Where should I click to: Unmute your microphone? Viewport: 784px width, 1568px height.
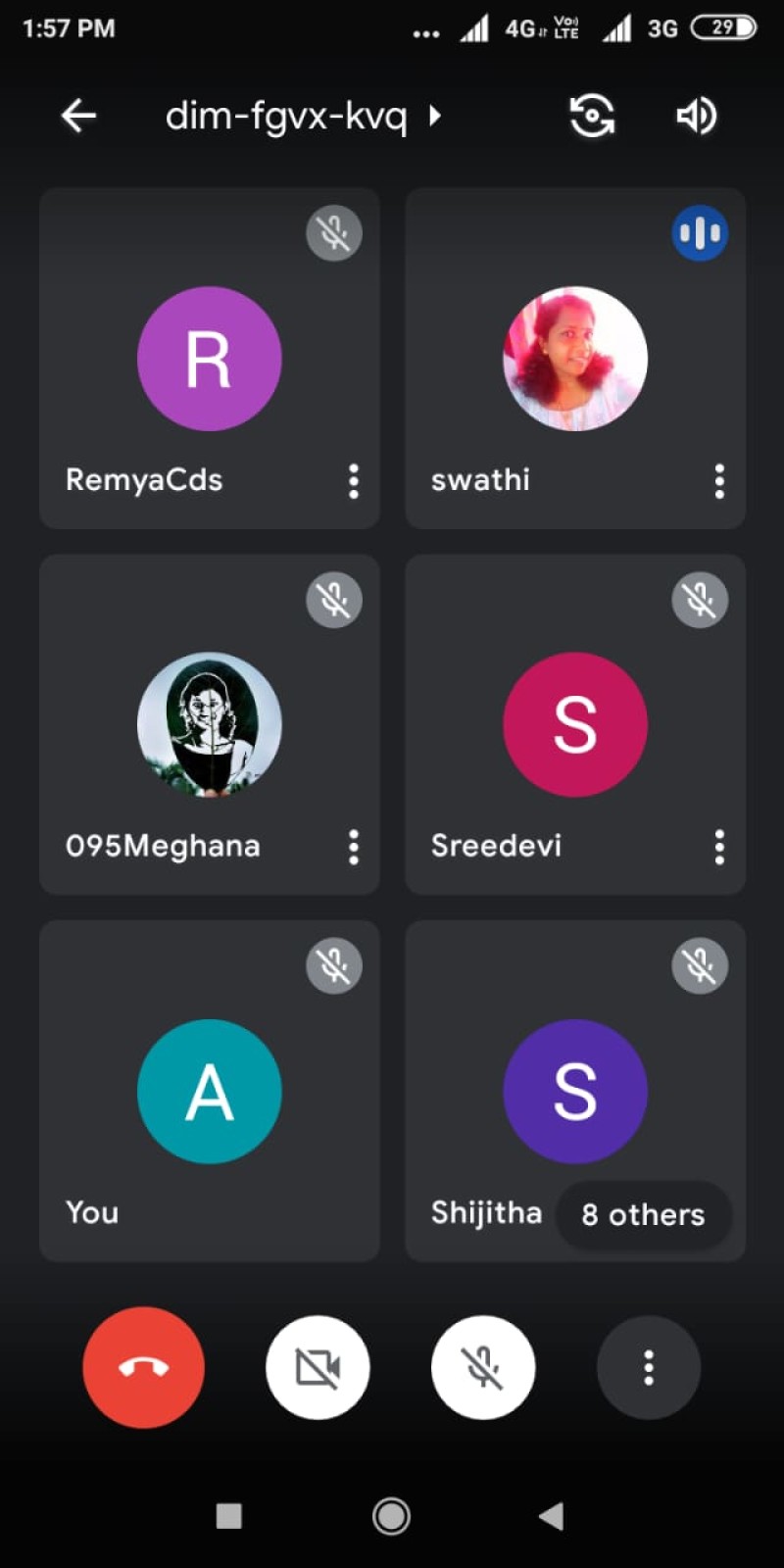(x=483, y=1367)
